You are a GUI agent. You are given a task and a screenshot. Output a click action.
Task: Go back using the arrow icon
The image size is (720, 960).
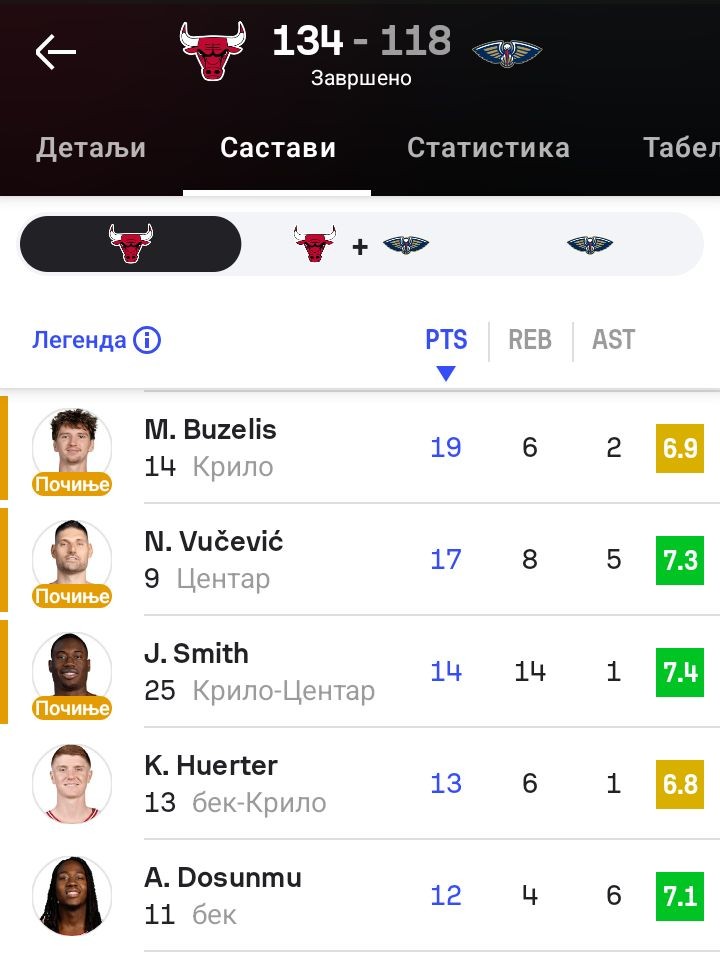tap(55, 52)
